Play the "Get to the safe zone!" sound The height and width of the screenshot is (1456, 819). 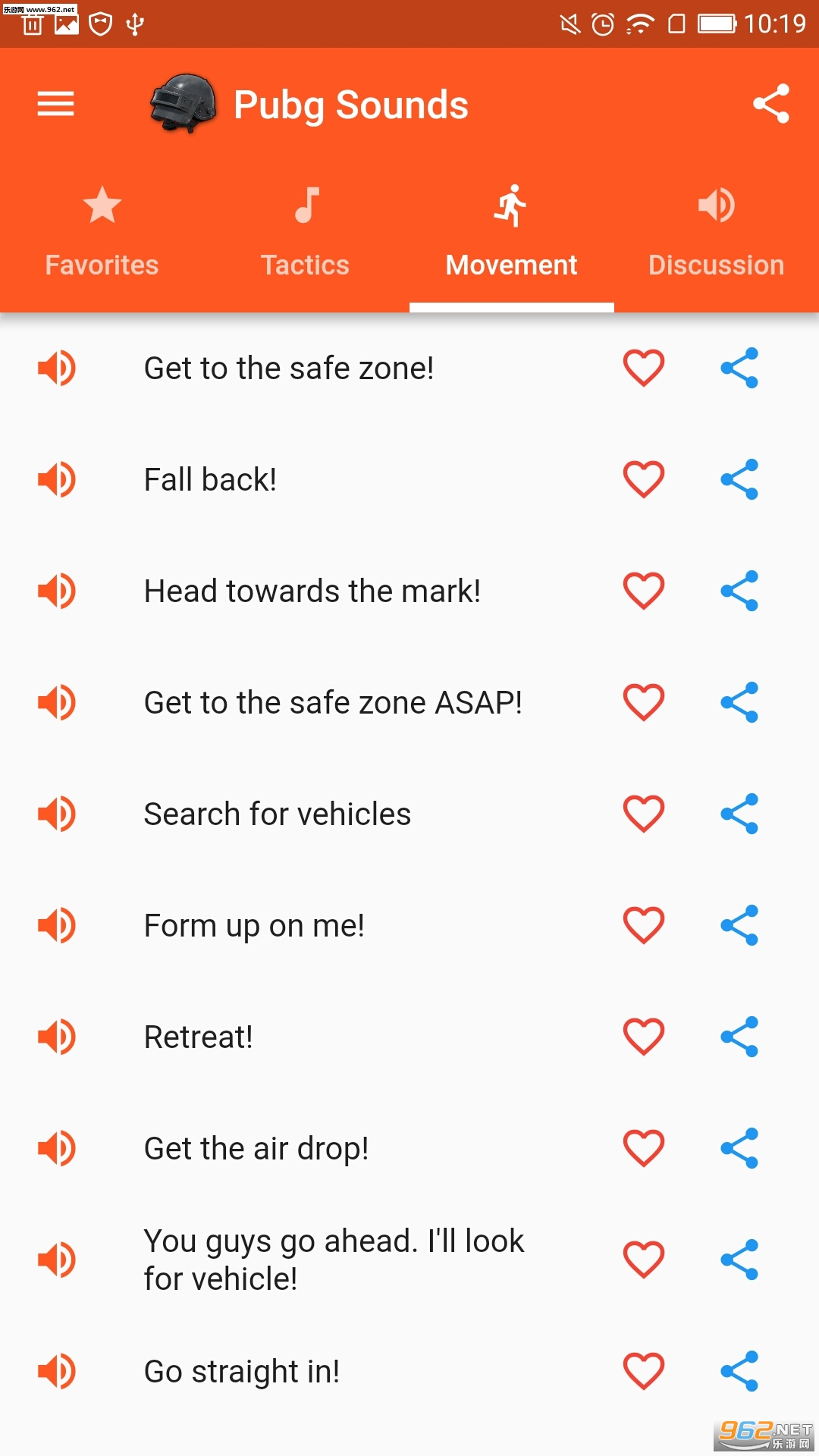(x=57, y=369)
